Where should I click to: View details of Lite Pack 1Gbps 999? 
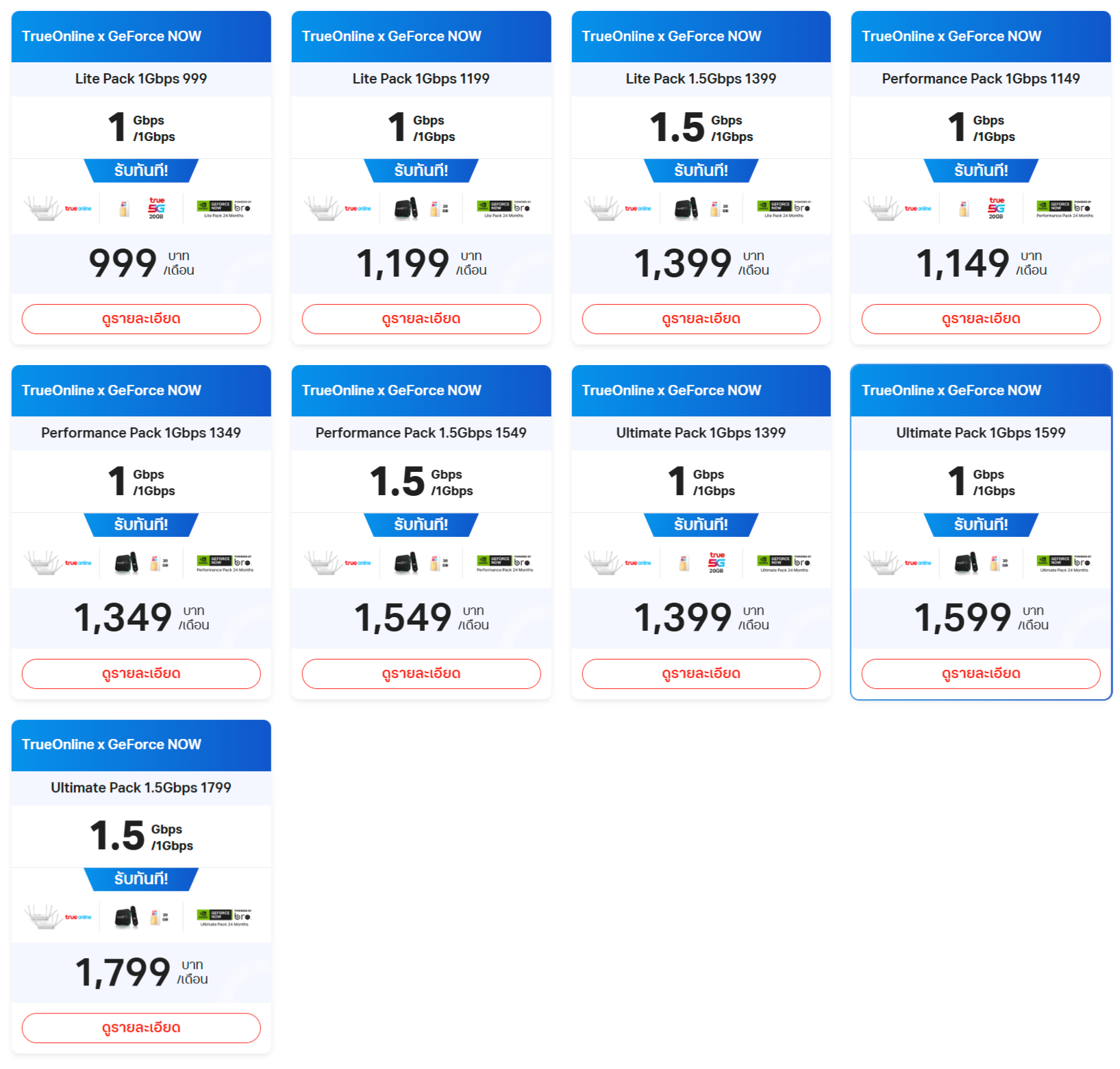141,319
